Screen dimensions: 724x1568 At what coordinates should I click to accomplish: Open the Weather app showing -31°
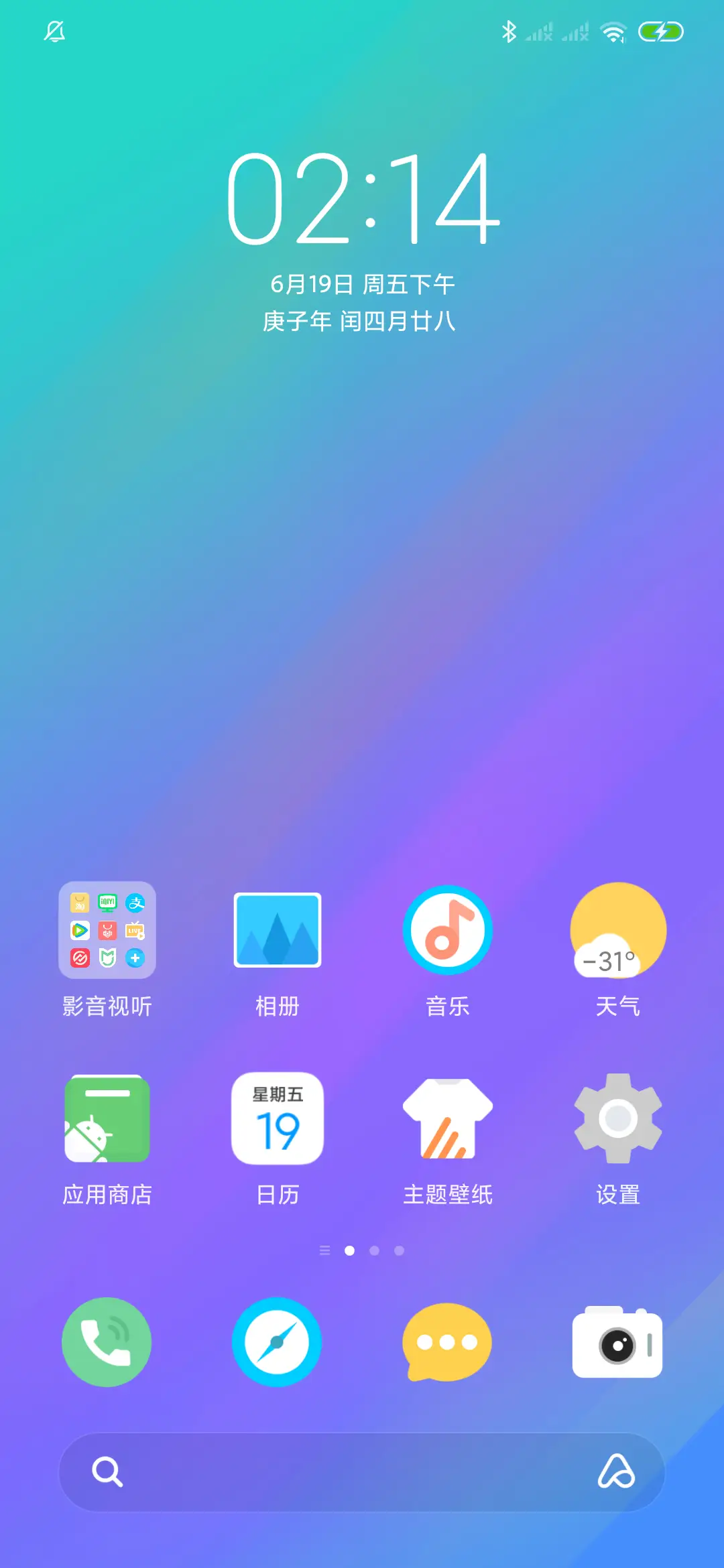[x=618, y=930]
